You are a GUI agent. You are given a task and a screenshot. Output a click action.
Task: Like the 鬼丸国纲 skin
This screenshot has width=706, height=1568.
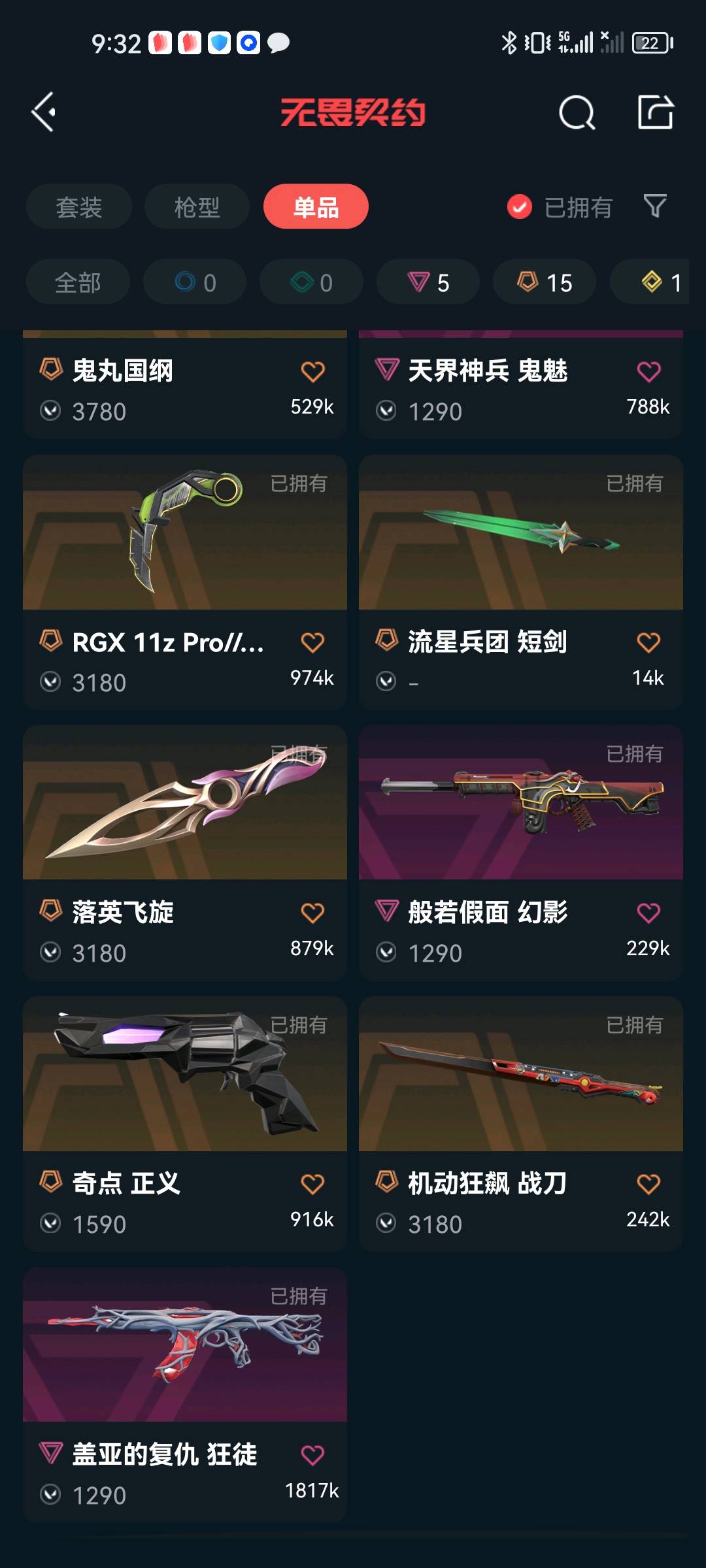pos(312,371)
